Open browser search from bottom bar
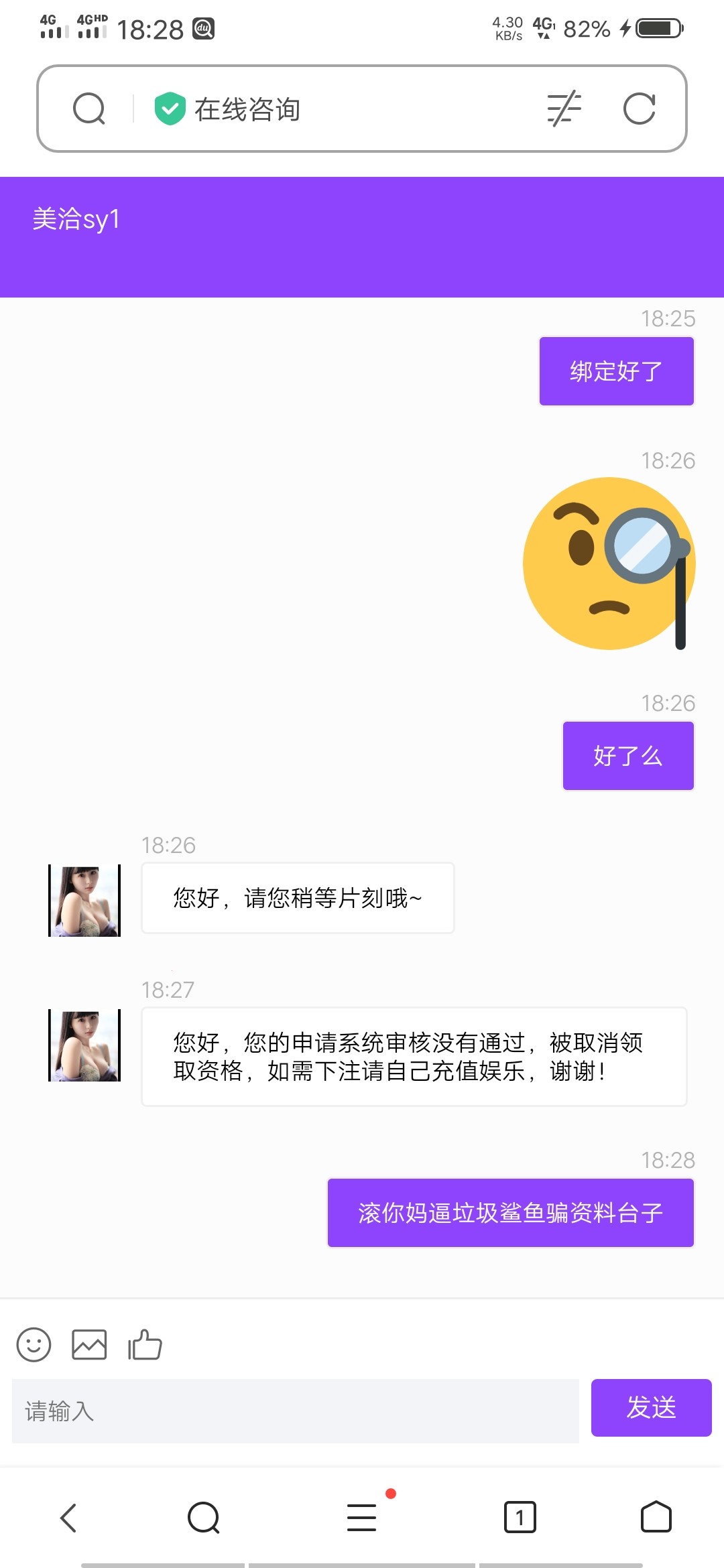 (x=204, y=1518)
